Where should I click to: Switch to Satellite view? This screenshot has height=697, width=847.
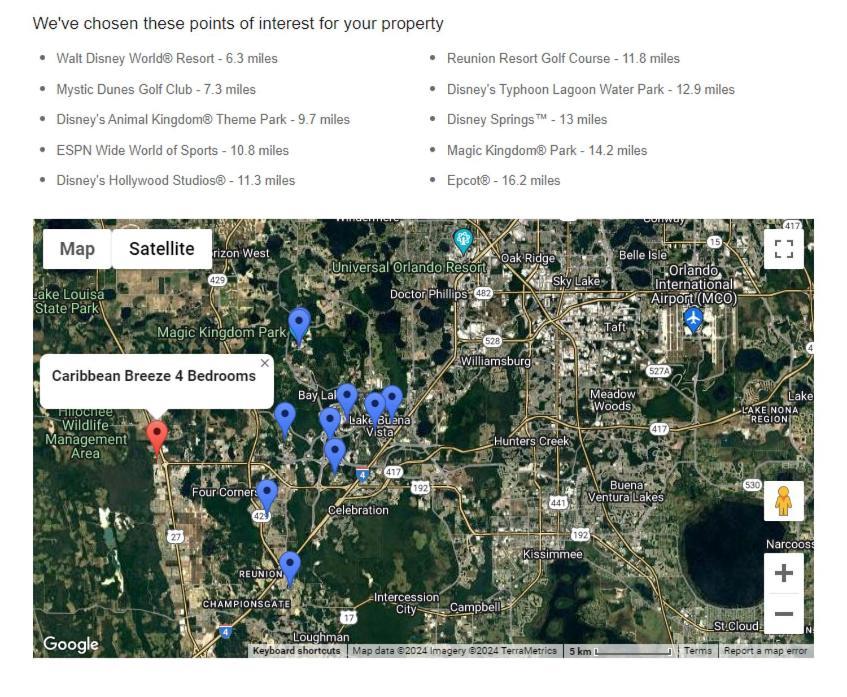point(161,249)
